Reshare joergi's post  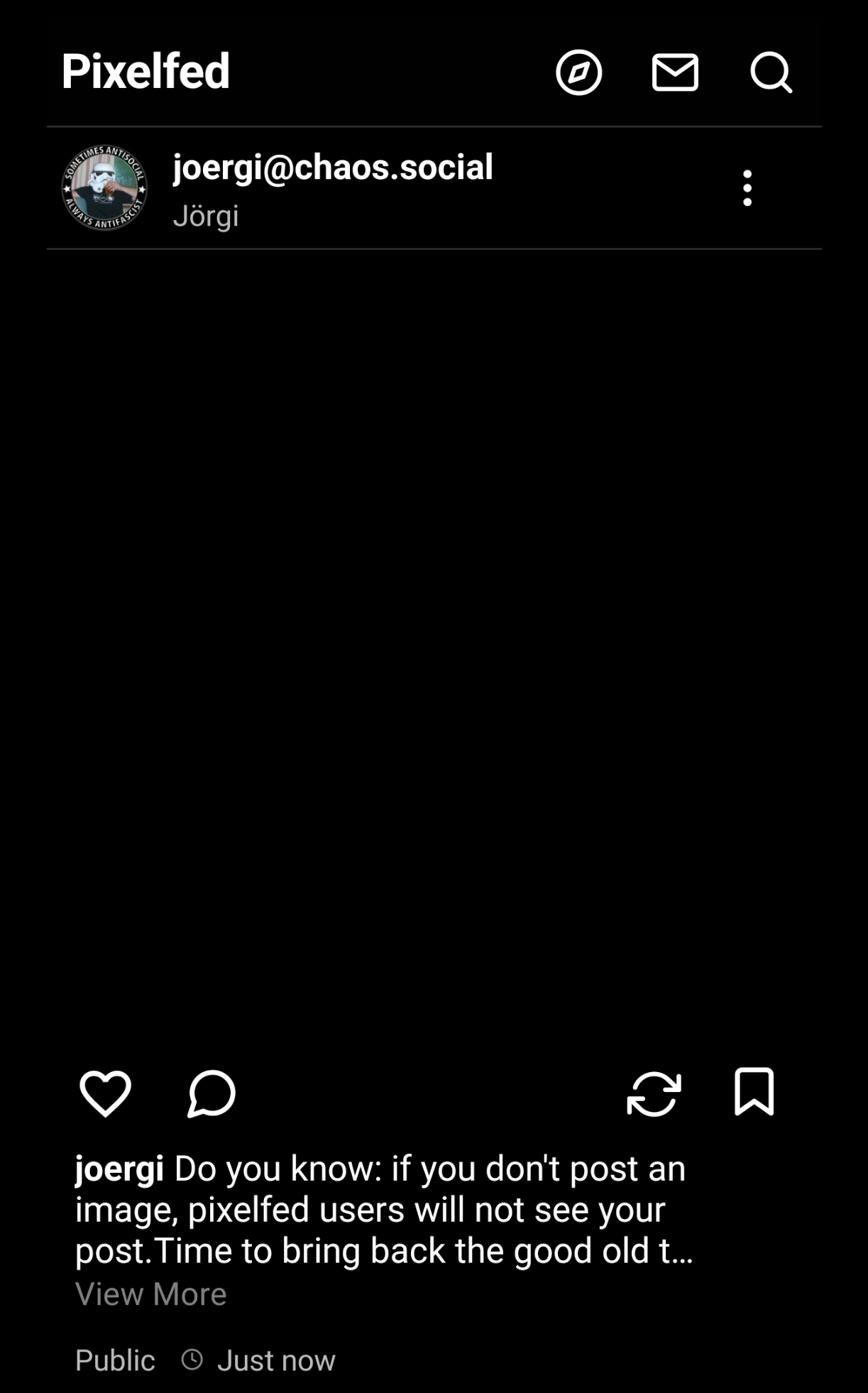(654, 1093)
